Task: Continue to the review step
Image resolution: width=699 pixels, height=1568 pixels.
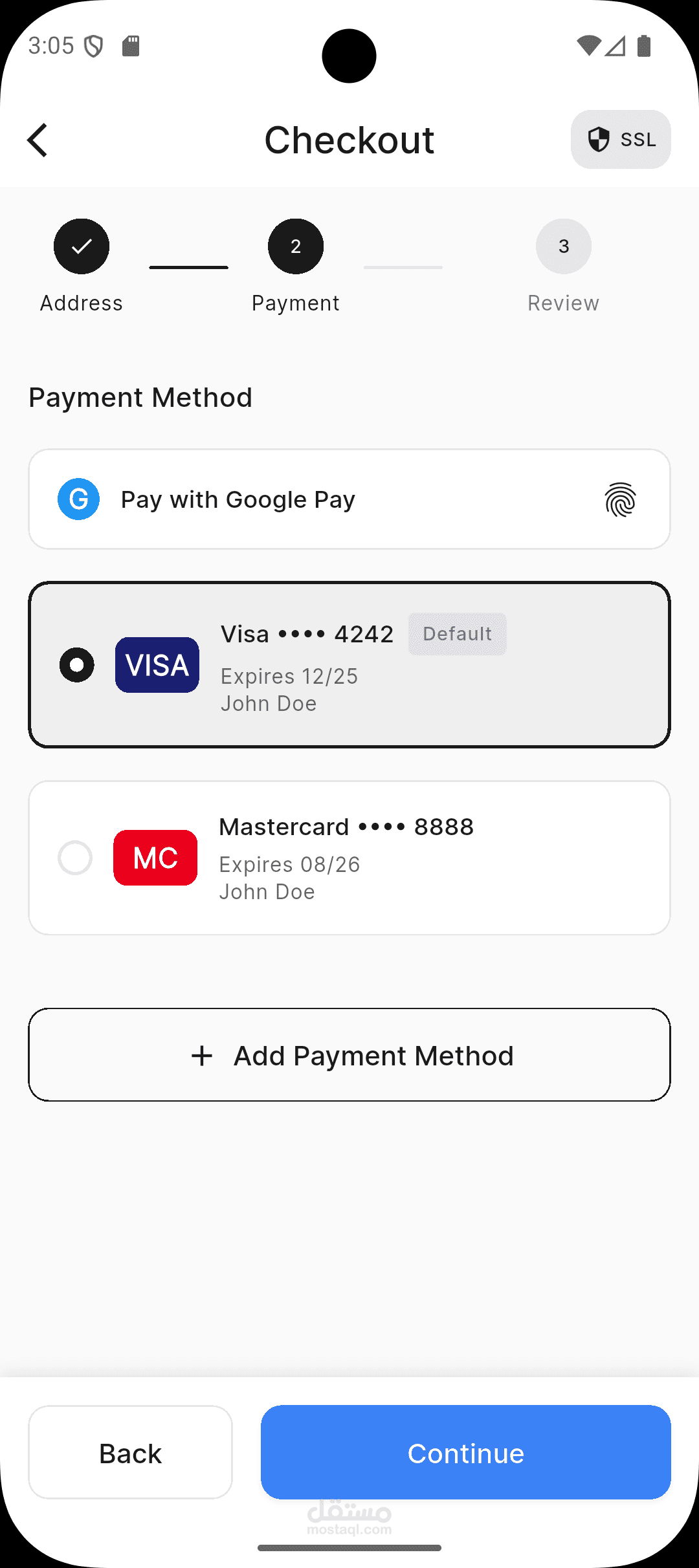Action: [465, 1452]
